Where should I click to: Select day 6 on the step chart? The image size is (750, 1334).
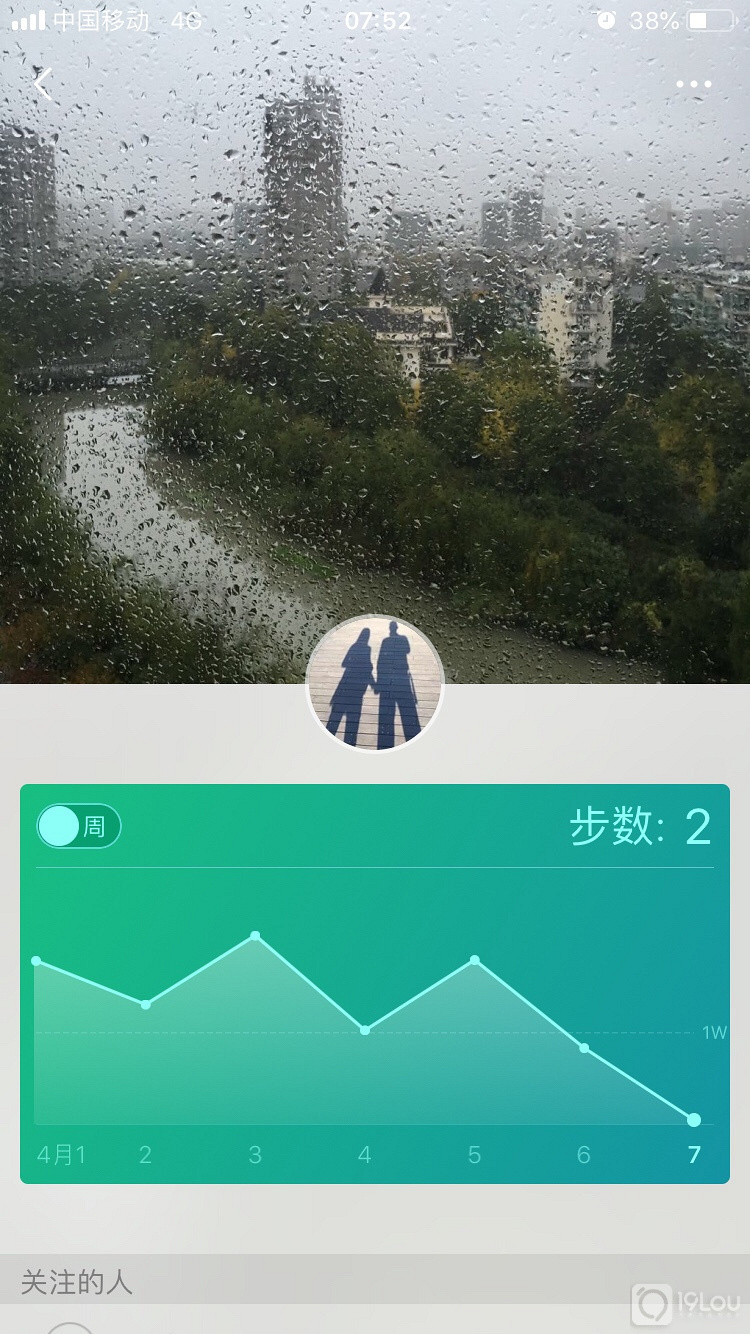(584, 1048)
